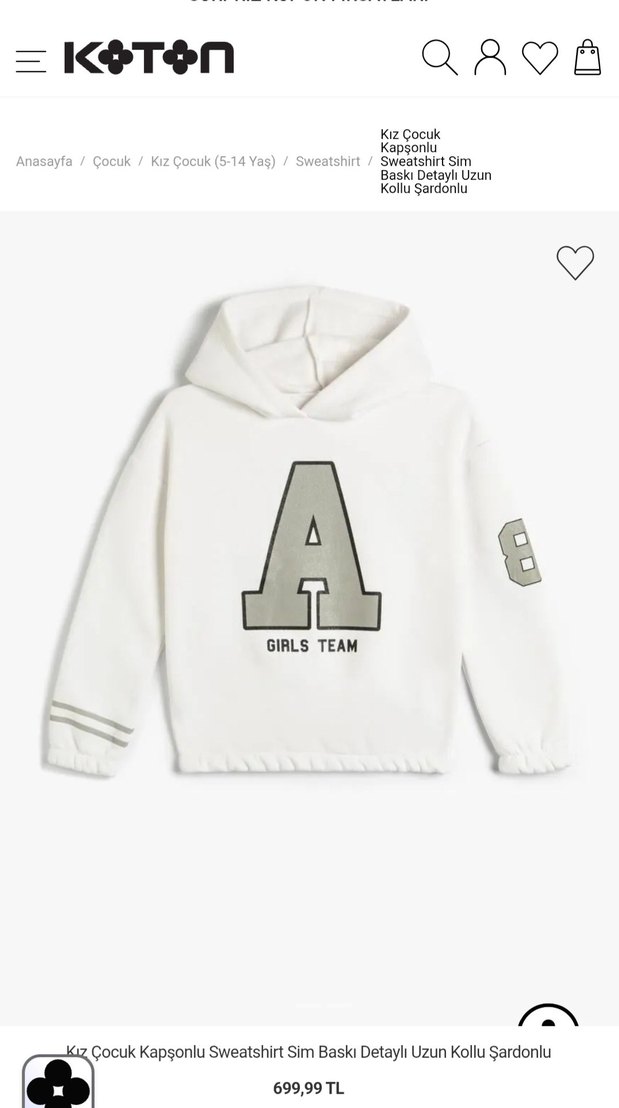The image size is (619, 1108).
Task: Open the account profile icon
Action: [490, 58]
